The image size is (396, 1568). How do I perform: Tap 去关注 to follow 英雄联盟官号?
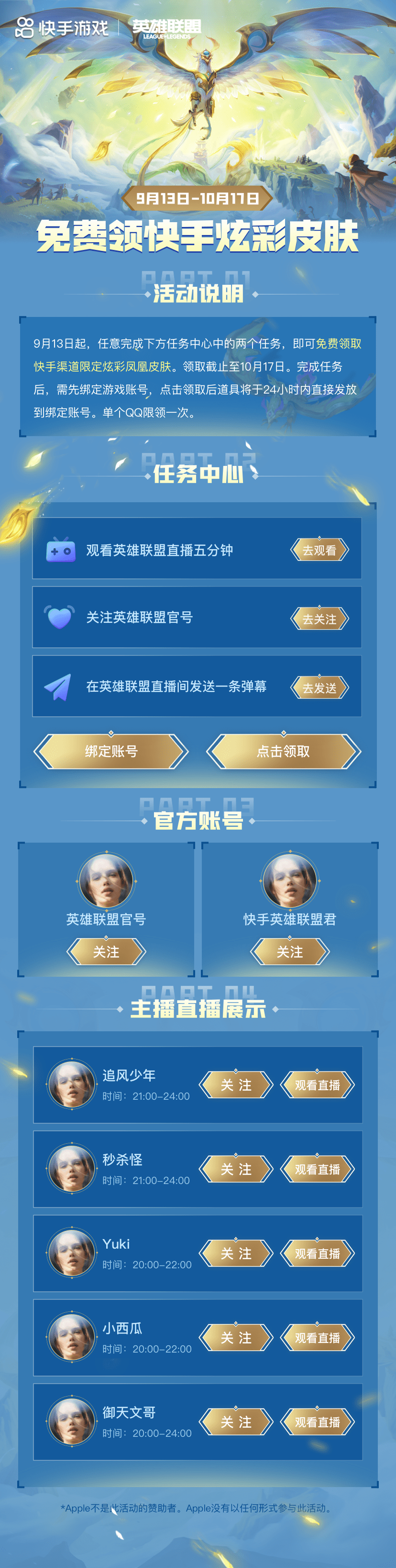[319, 619]
